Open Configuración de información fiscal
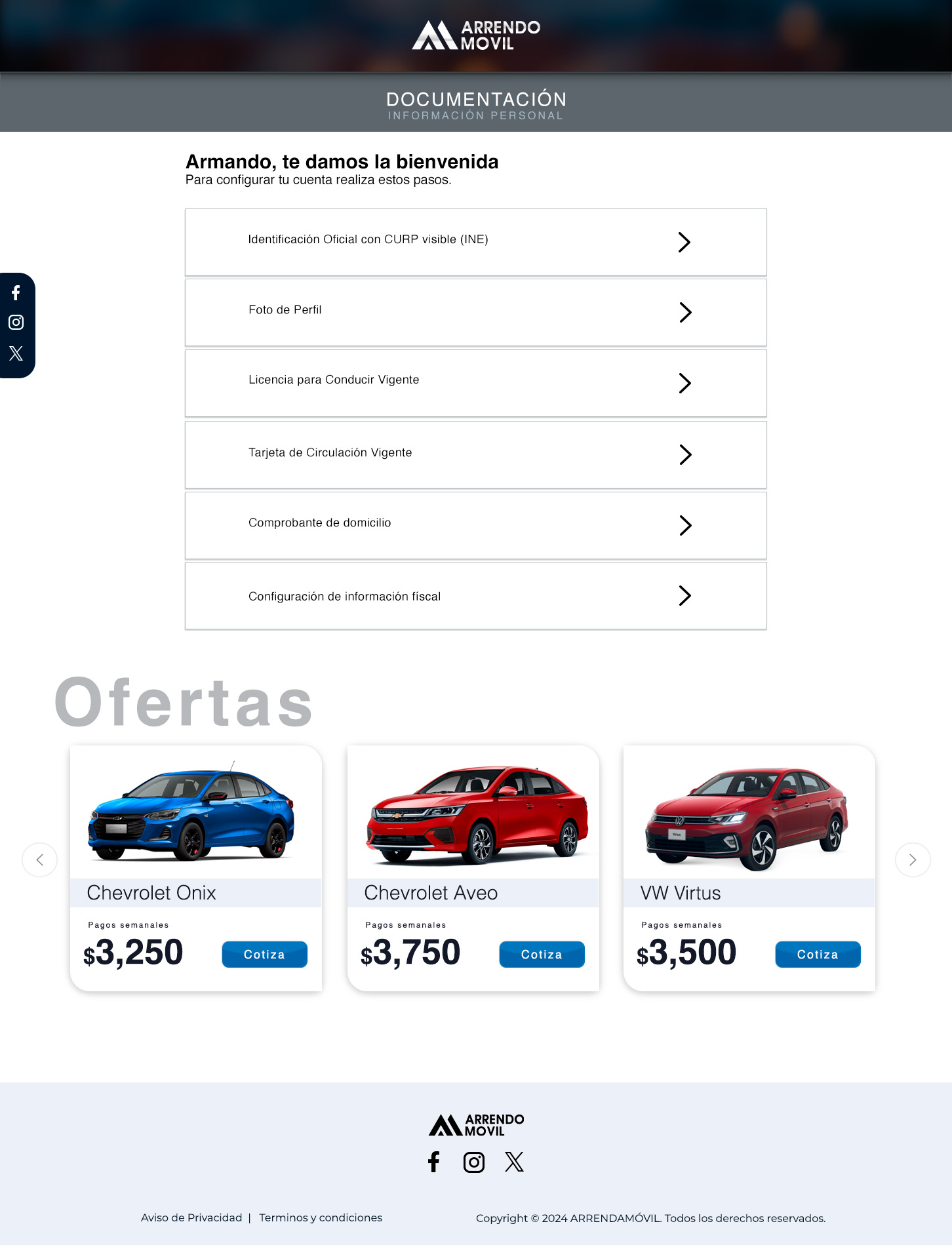The height and width of the screenshot is (1245, 952). [x=475, y=595]
